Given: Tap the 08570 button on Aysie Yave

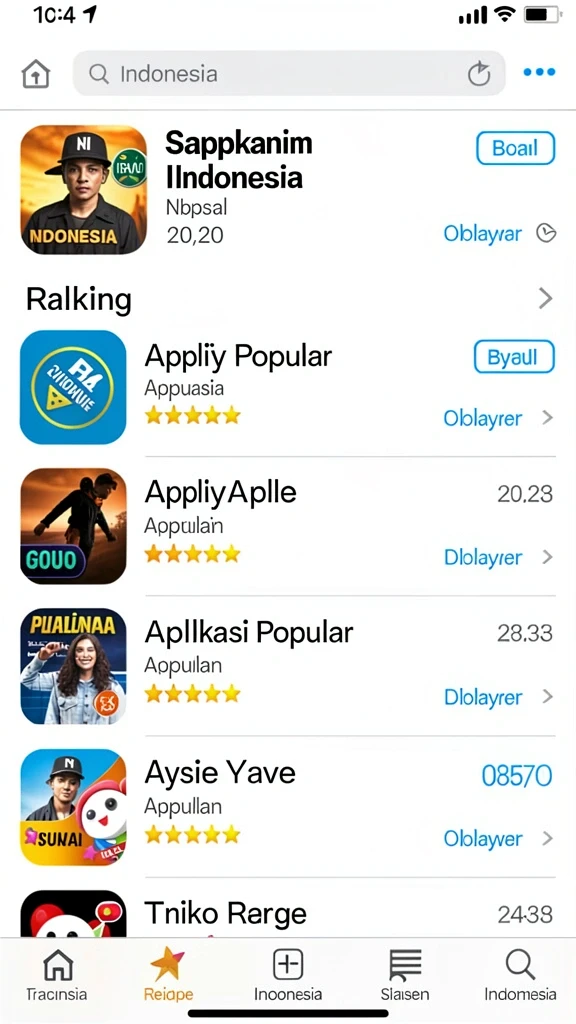Looking at the screenshot, I should (517, 776).
